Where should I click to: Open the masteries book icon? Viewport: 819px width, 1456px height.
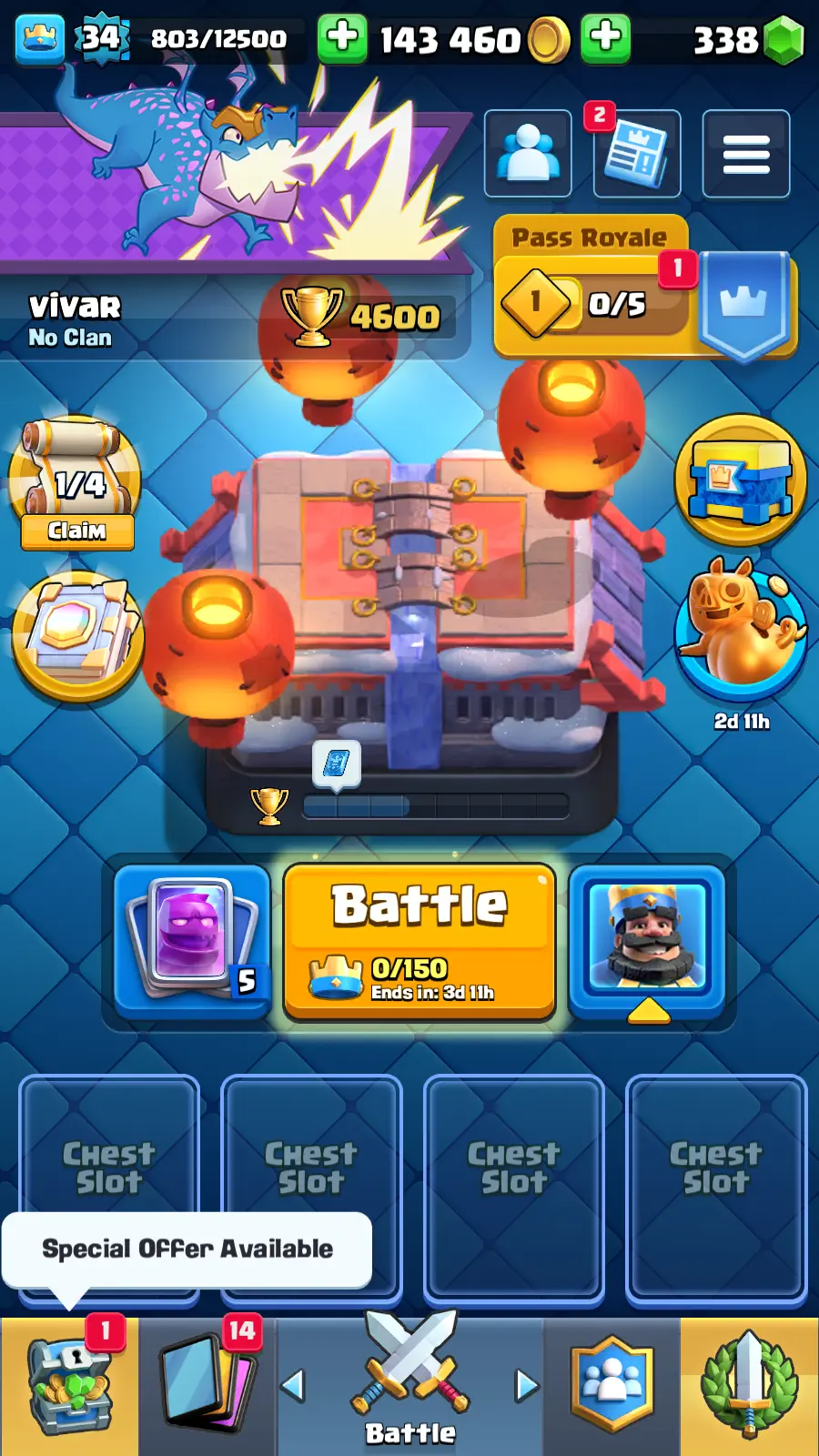[x=77, y=637]
